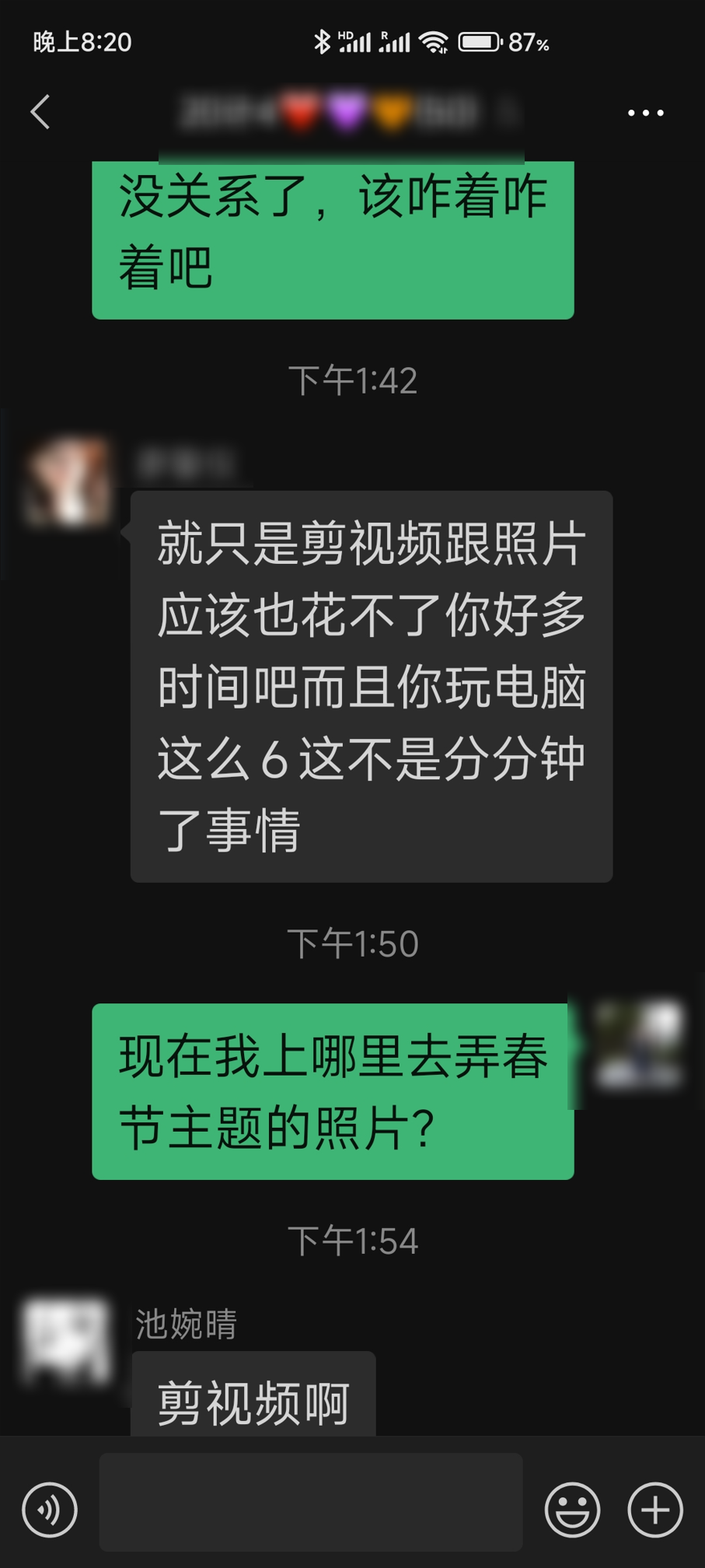Tap the message text input field
Screen dimensions: 705x1568
tap(311, 1502)
